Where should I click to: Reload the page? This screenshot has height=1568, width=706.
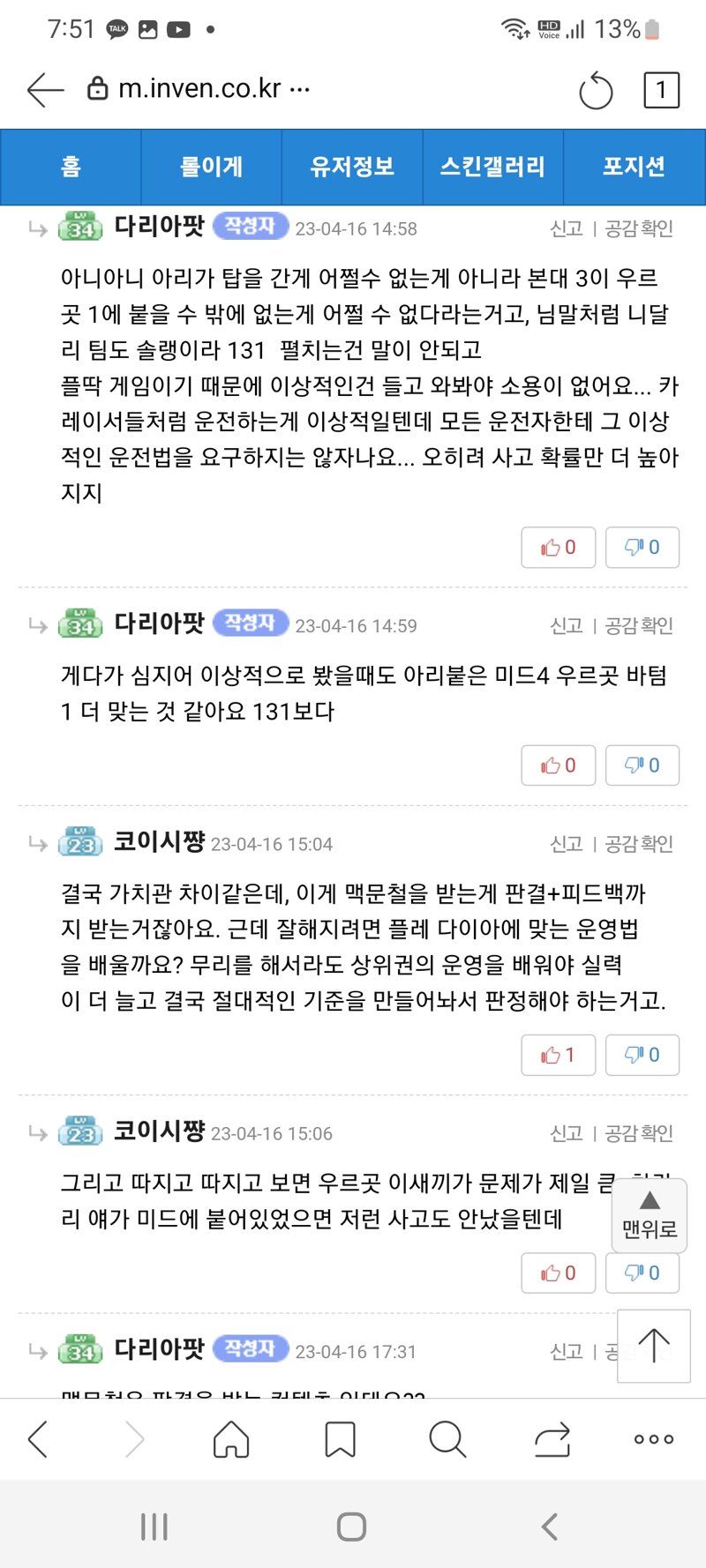(x=596, y=91)
